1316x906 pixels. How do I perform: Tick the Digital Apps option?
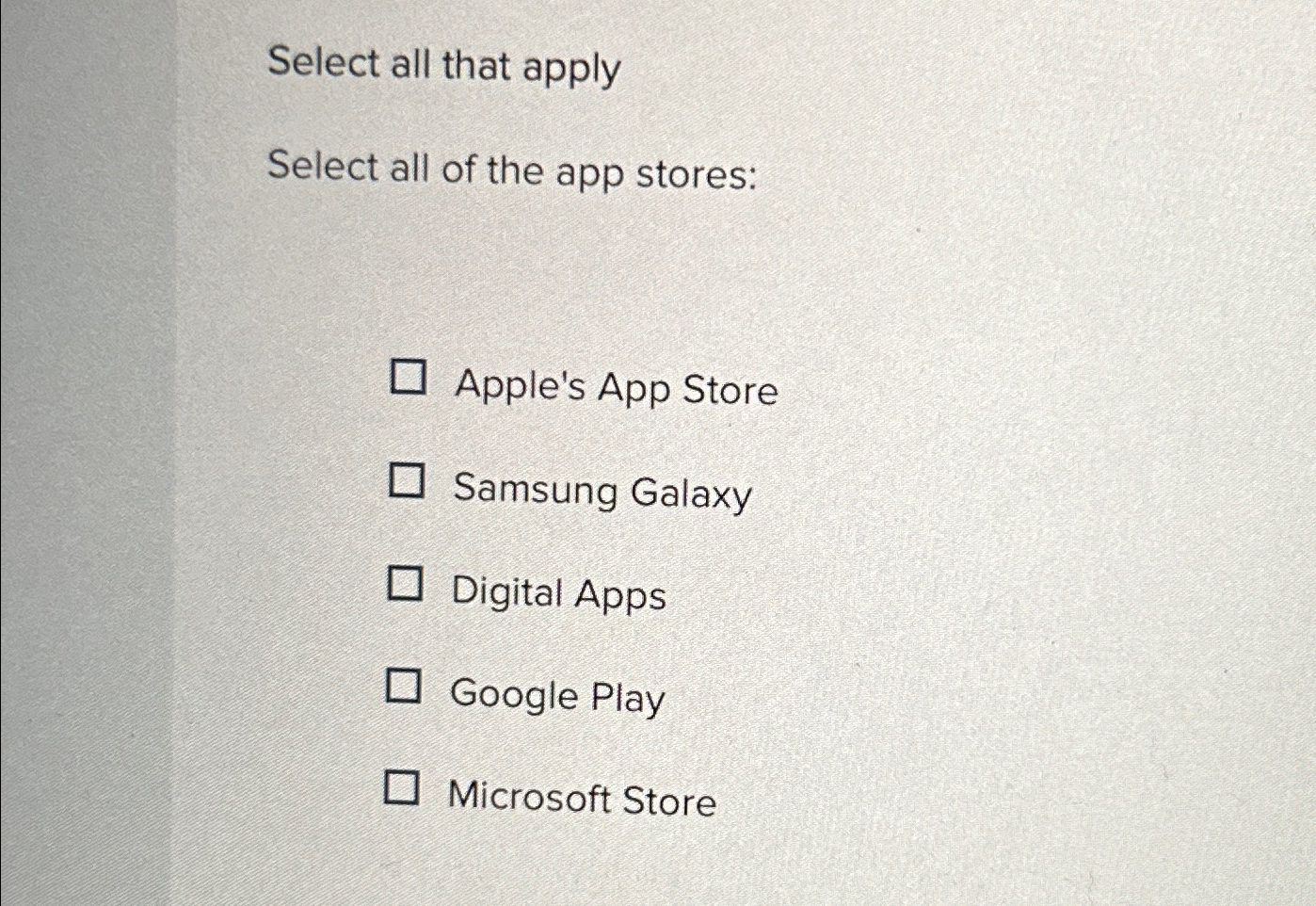tap(405, 584)
